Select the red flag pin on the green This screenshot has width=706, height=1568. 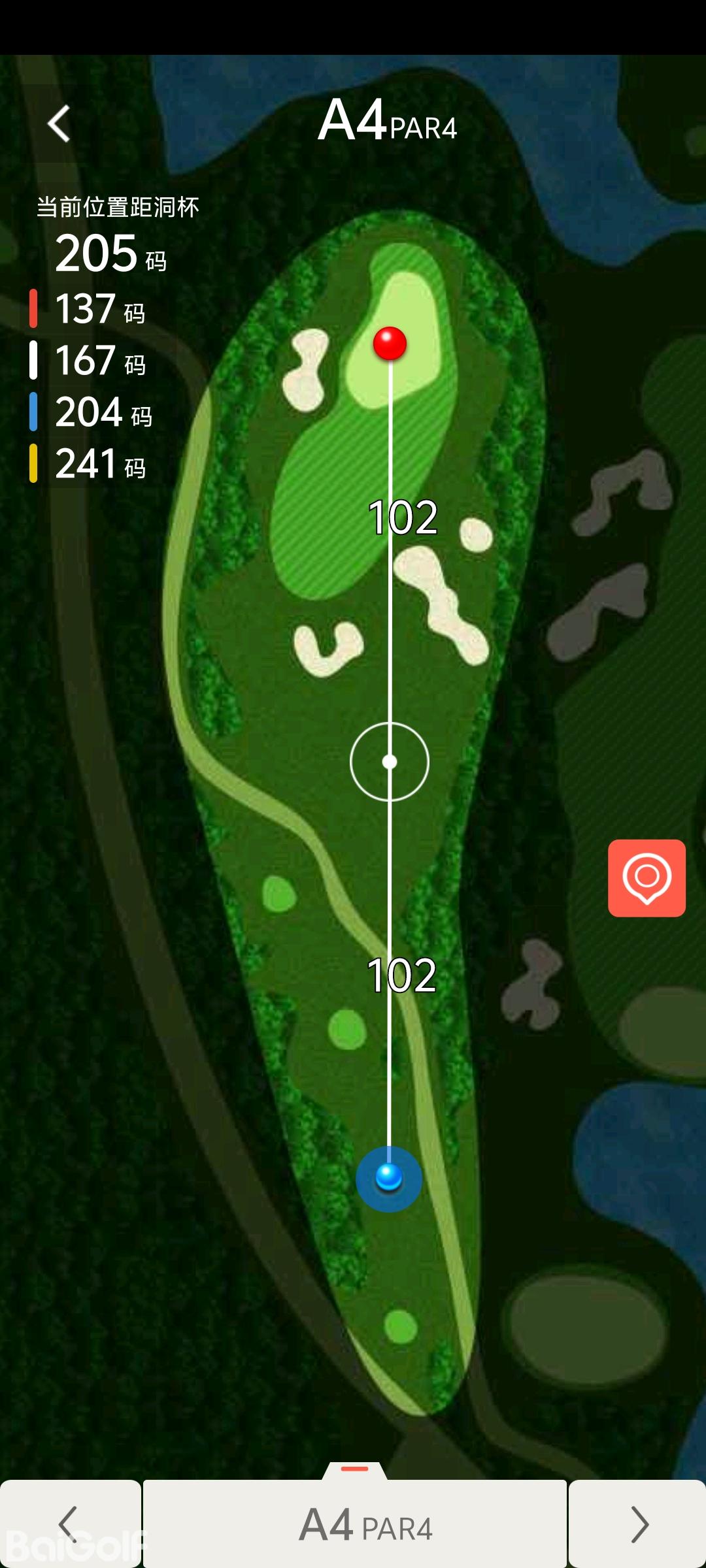tap(390, 343)
